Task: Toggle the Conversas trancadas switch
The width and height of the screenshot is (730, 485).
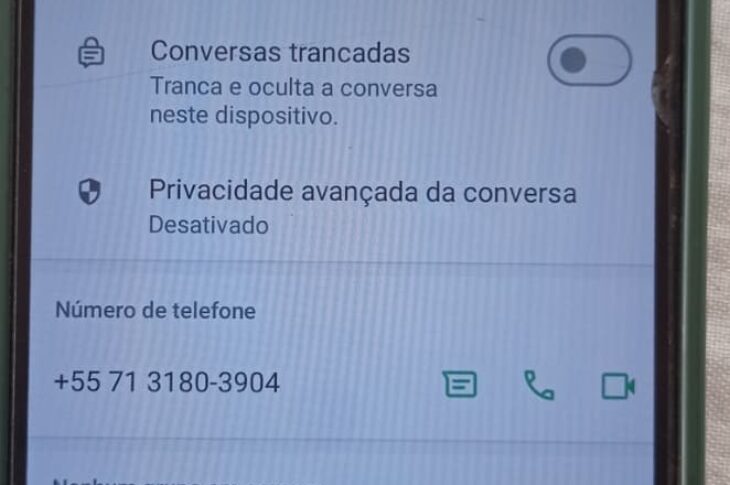Action: (x=589, y=60)
